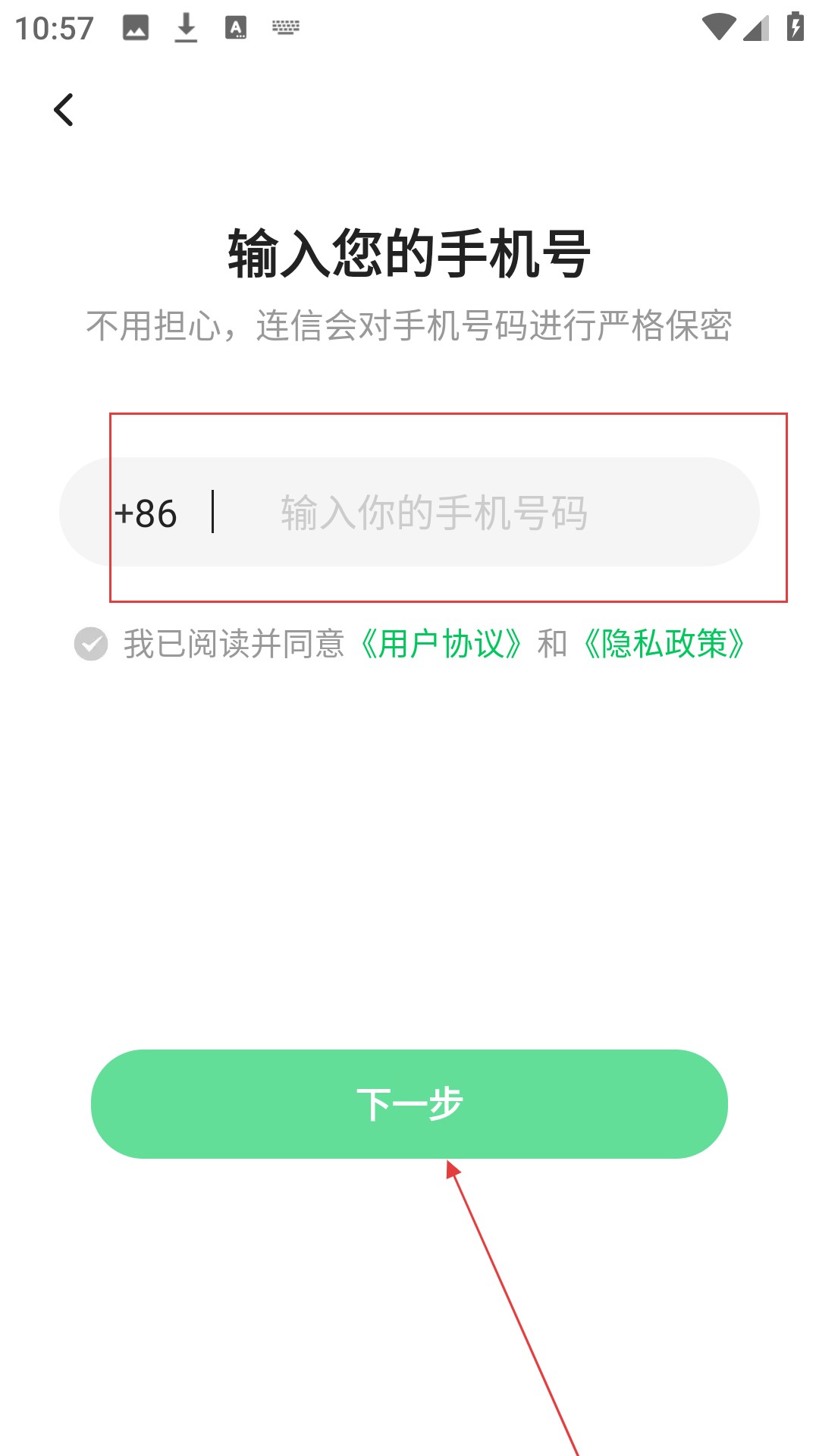Image resolution: width=819 pixels, height=1456 pixels.
Task: Tap the 下一步 button
Action: click(409, 1103)
